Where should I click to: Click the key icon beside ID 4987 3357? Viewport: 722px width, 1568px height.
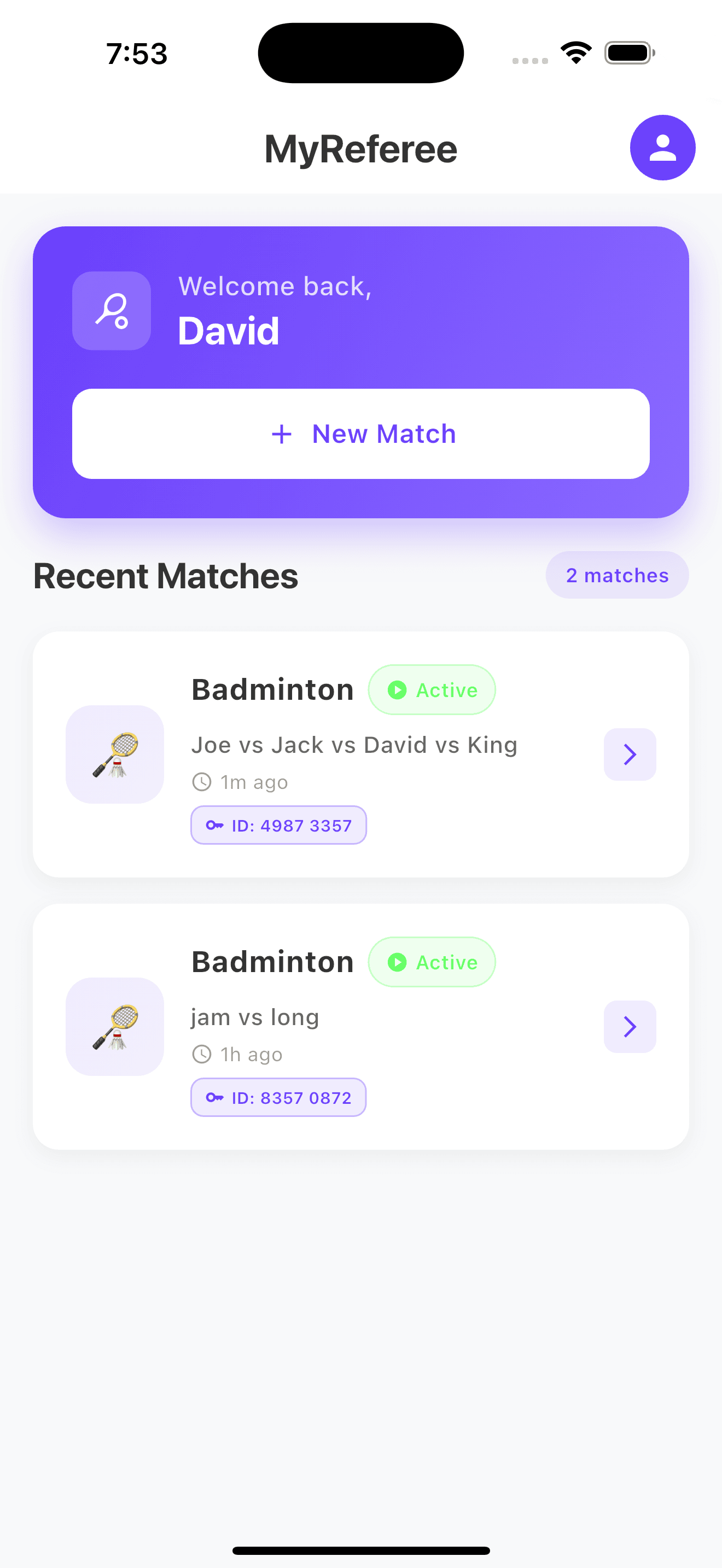[214, 825]
